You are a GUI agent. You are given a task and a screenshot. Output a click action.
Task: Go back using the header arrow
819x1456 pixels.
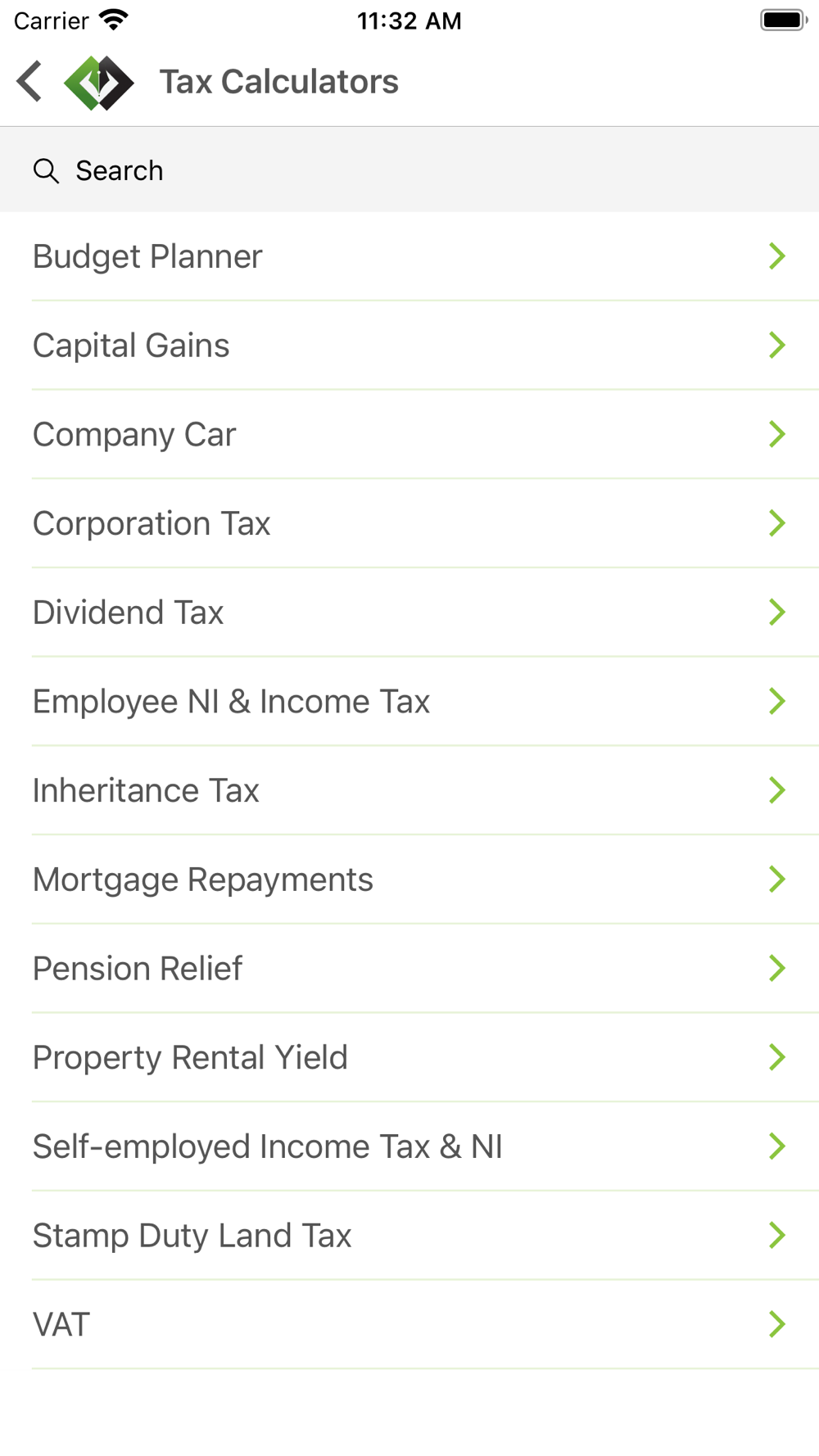point(29,82)
